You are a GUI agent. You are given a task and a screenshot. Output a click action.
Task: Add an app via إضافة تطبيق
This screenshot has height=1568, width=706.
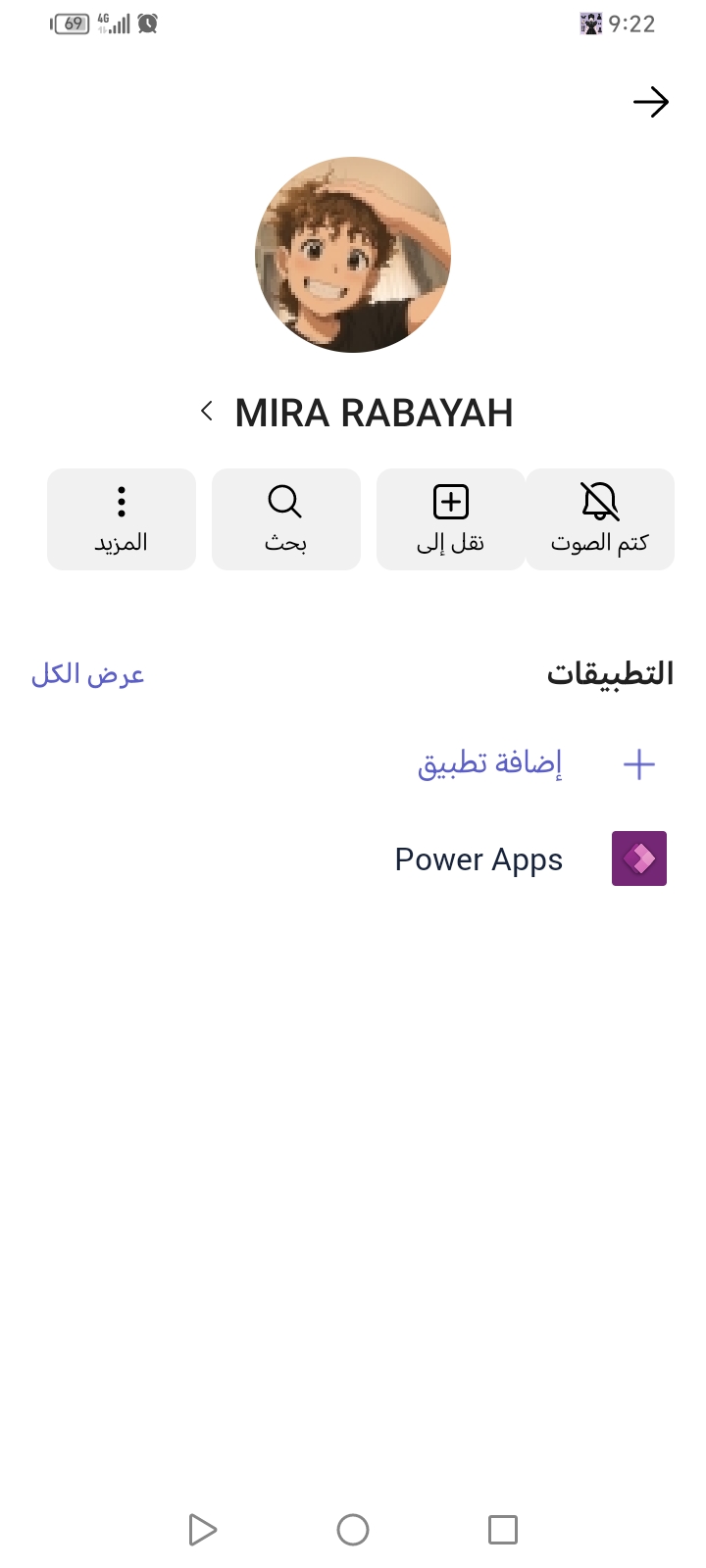tap(490, 763)
